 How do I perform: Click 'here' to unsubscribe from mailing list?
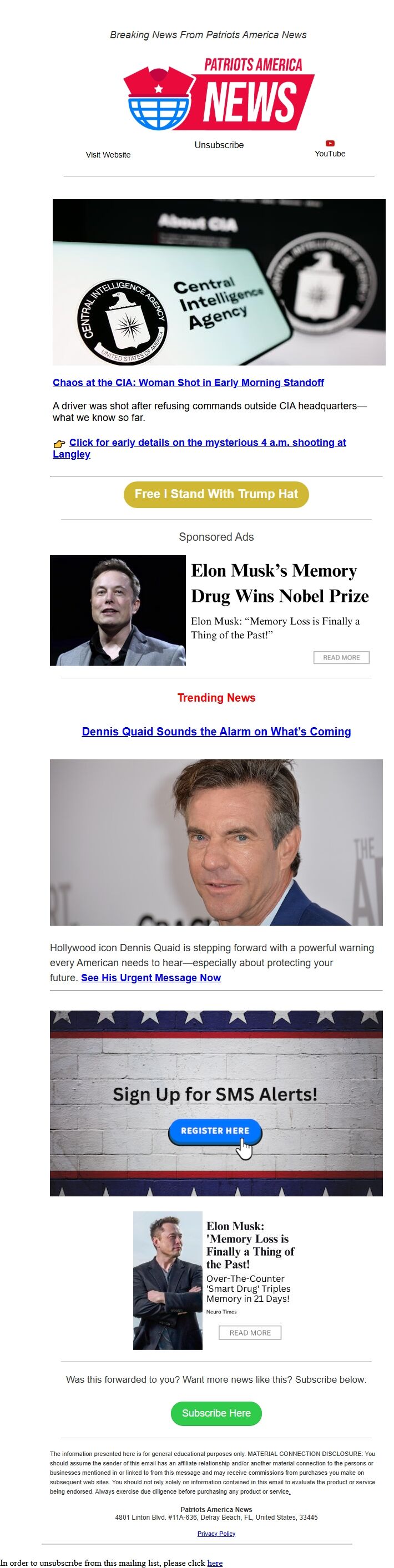click(x=214, y=1562)
